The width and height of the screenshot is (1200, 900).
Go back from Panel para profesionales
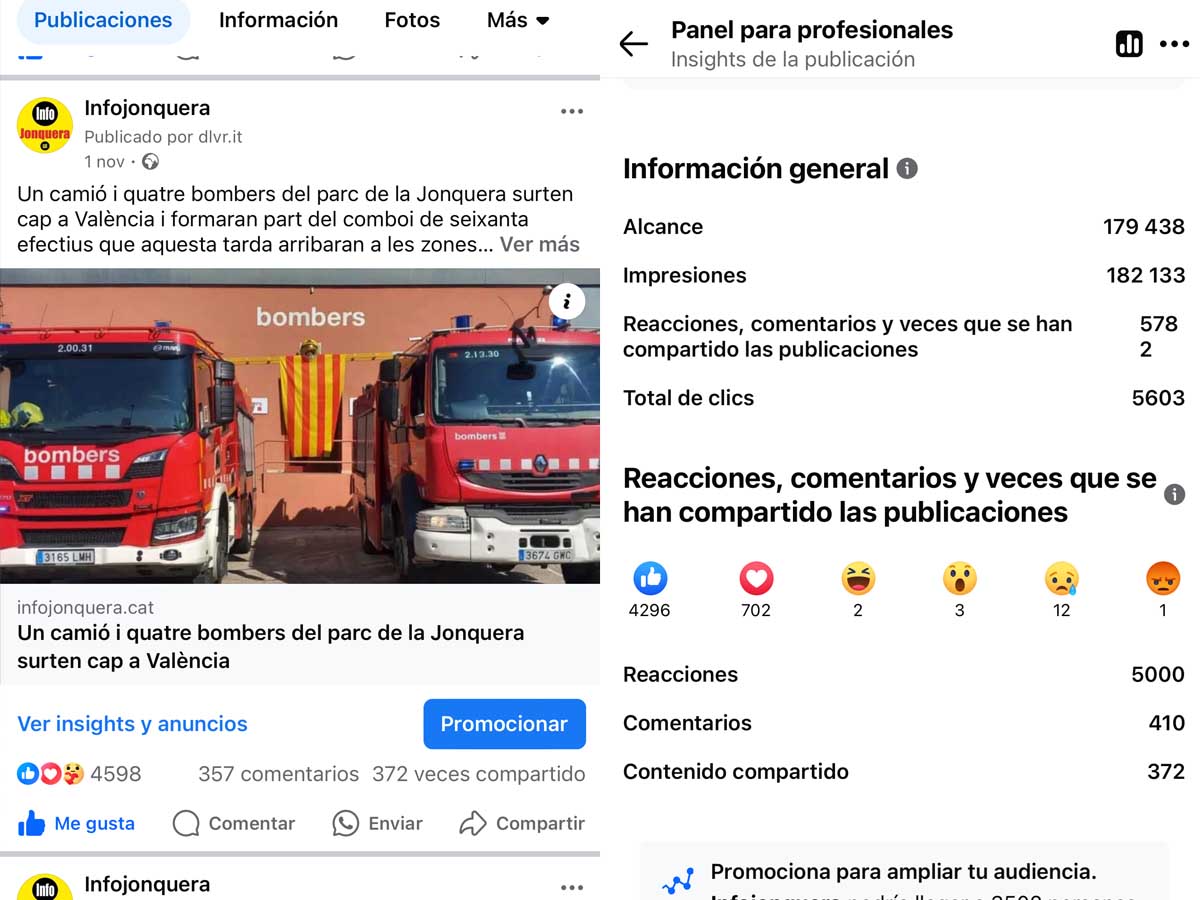coord(634,44)
